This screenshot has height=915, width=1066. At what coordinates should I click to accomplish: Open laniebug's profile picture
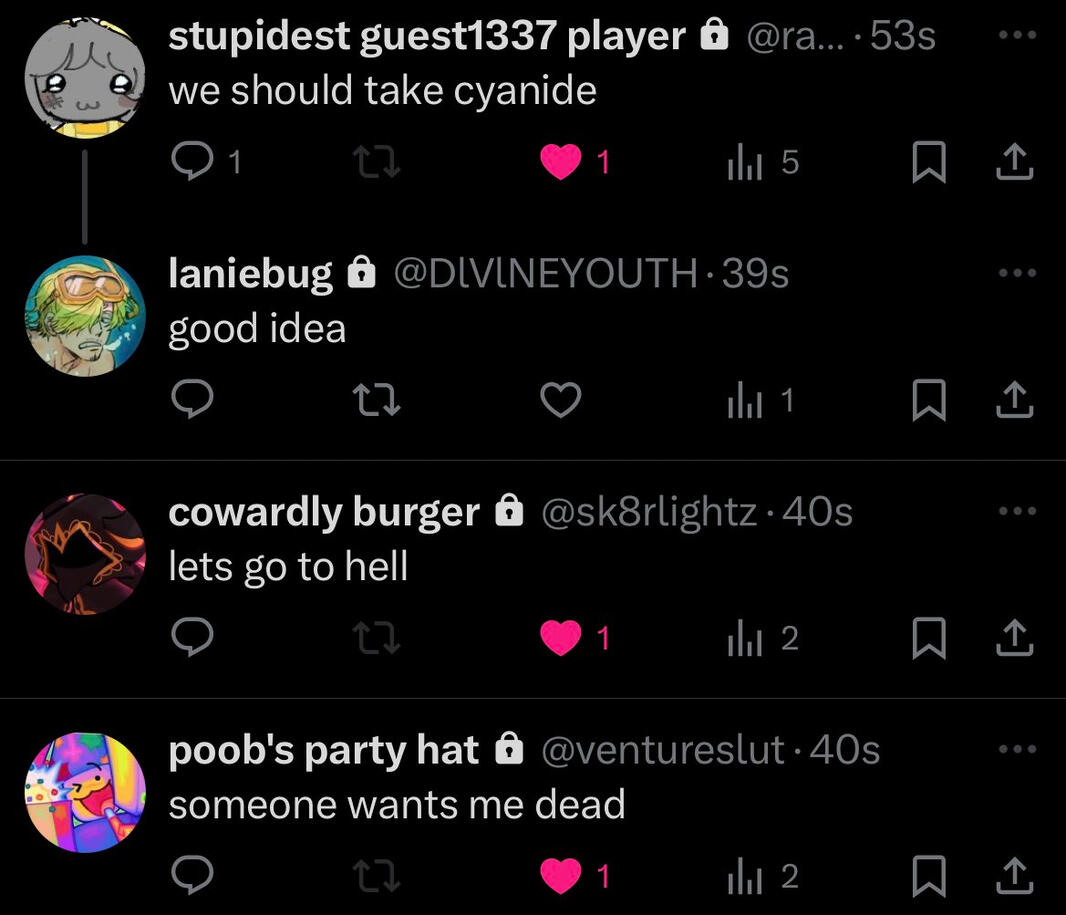[x=85, y=316]
